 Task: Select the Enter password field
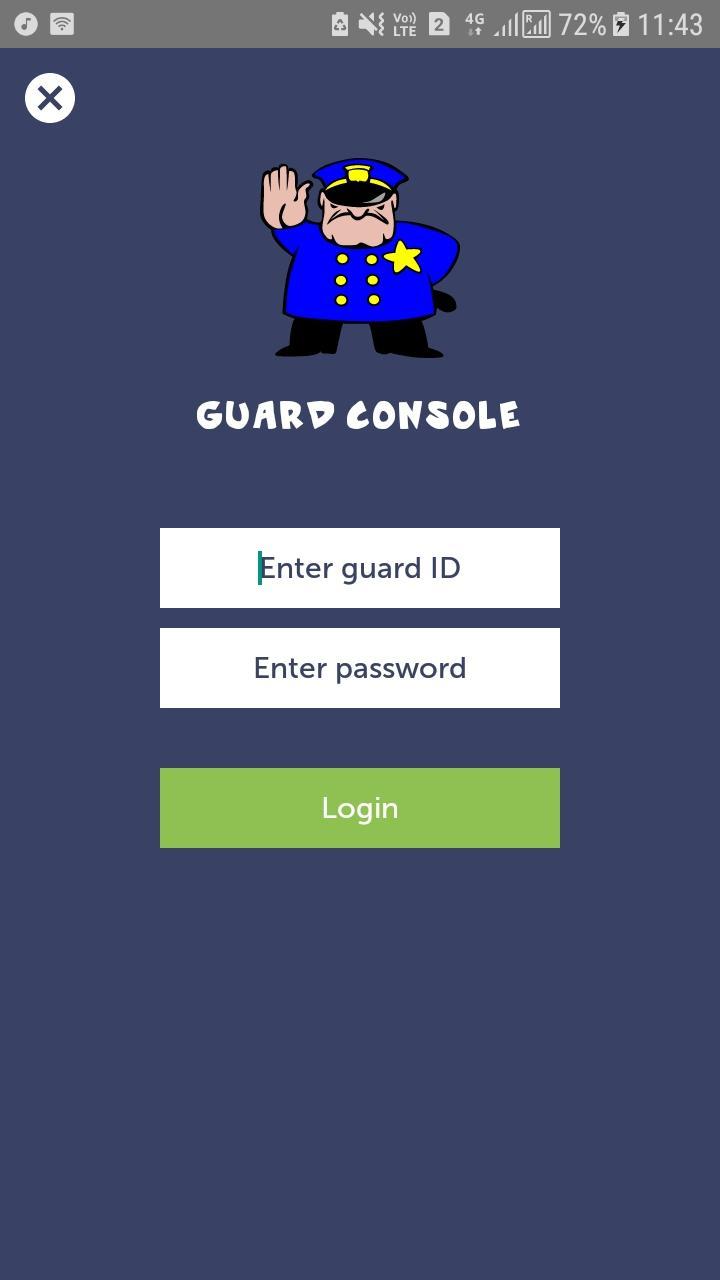(x=360, y=667)
